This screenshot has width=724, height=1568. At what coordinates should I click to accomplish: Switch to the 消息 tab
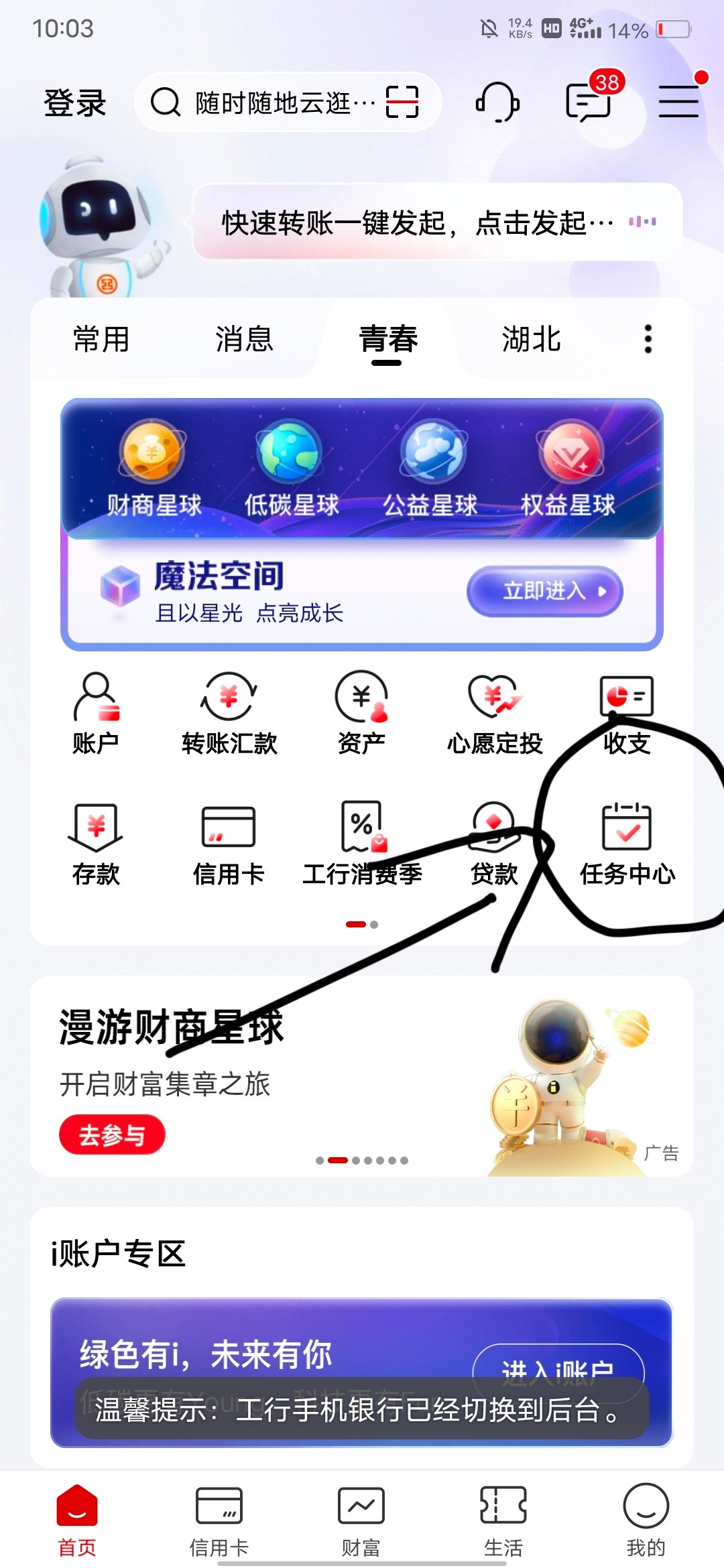244,339
